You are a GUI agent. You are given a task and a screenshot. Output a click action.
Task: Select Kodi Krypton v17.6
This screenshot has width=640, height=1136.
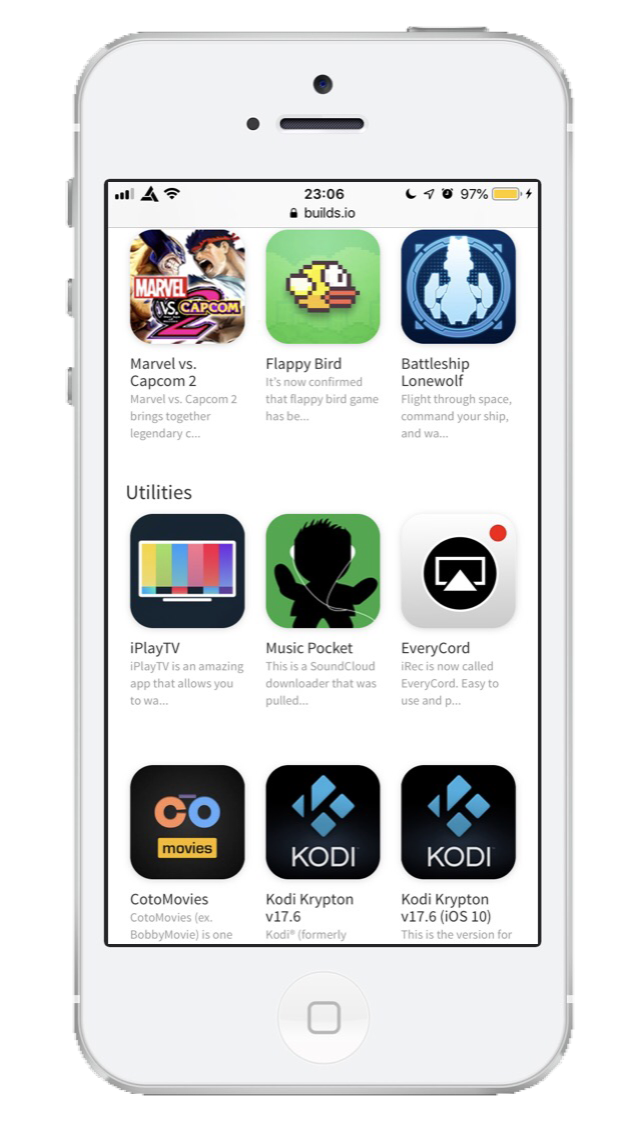tap(322, 822)
